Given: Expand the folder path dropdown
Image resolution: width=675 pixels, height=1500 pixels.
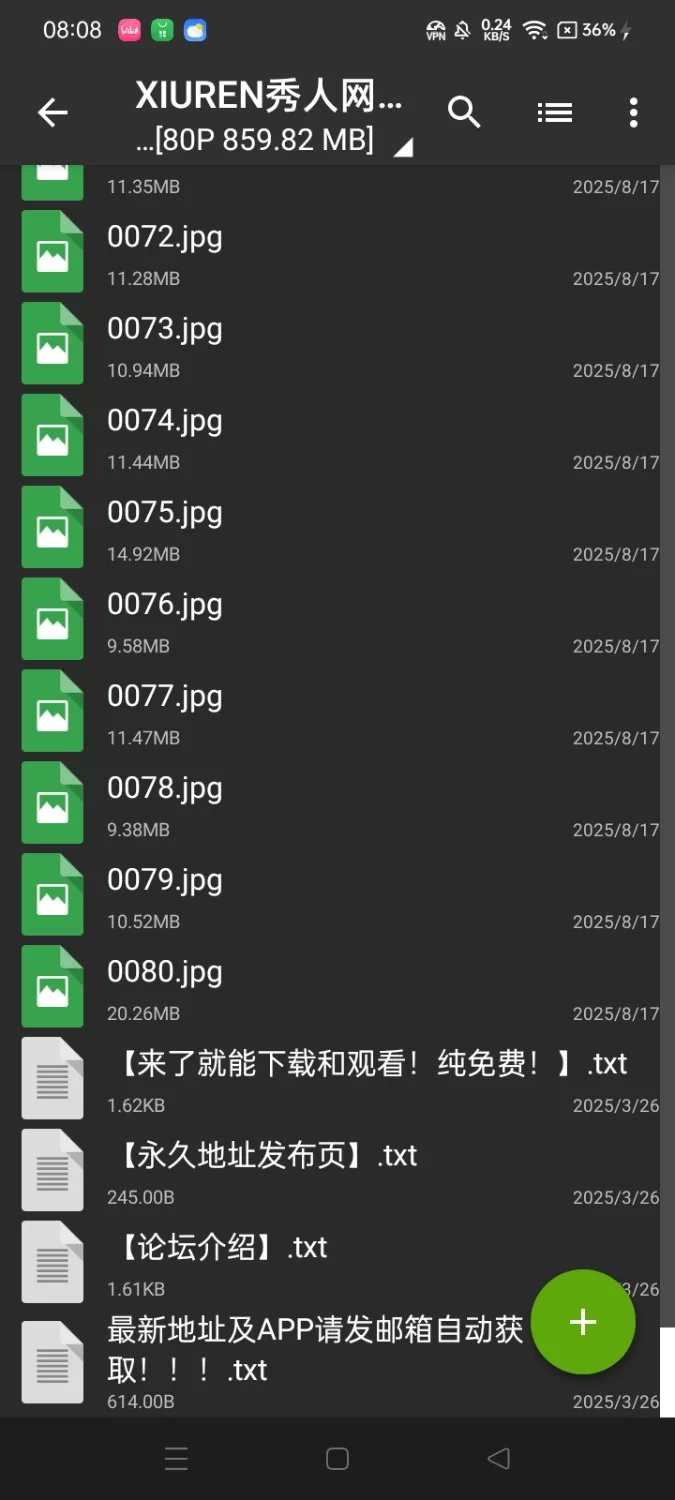Looking at the screenshot, I should point(403,148).
